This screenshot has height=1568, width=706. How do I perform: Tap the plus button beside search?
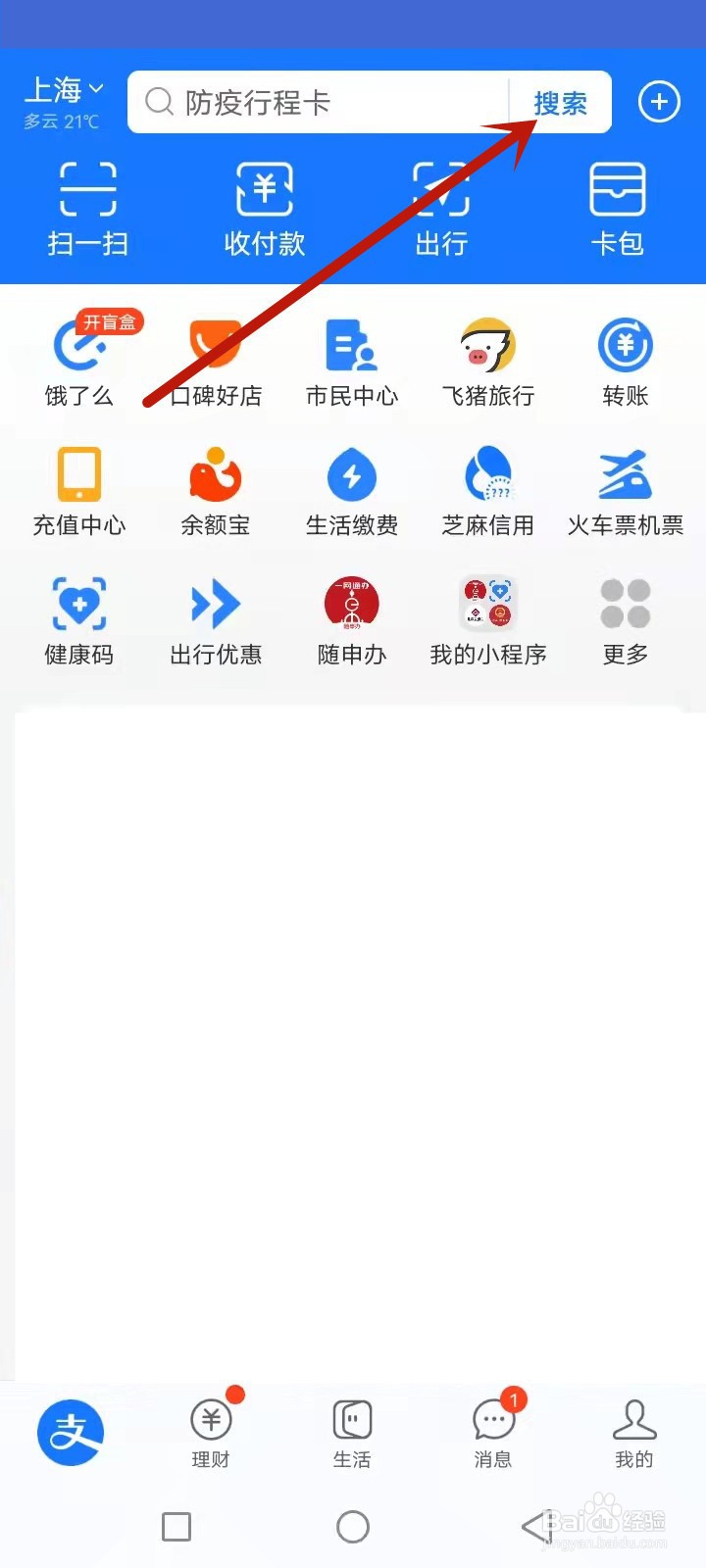coord(659,101)
